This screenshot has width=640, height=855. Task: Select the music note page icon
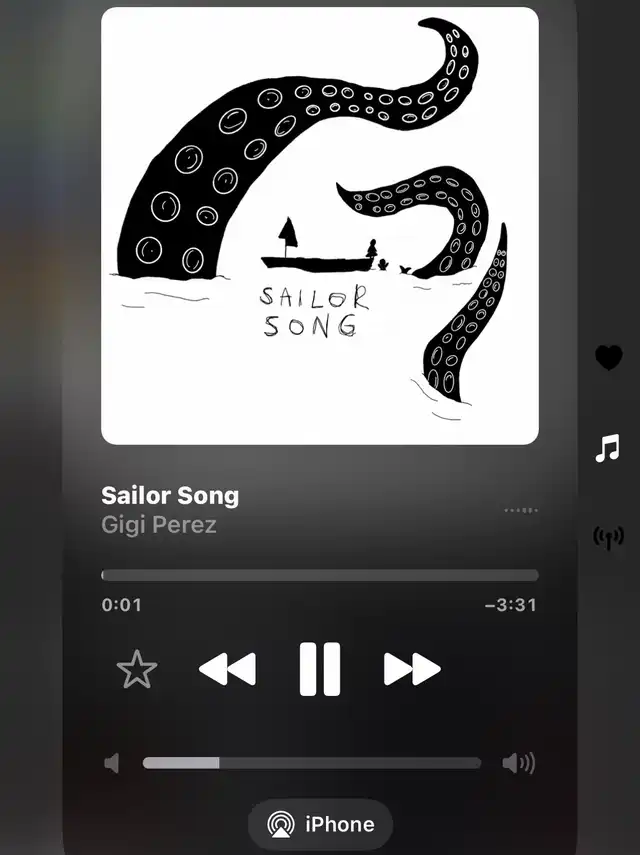tap(607, 449)
